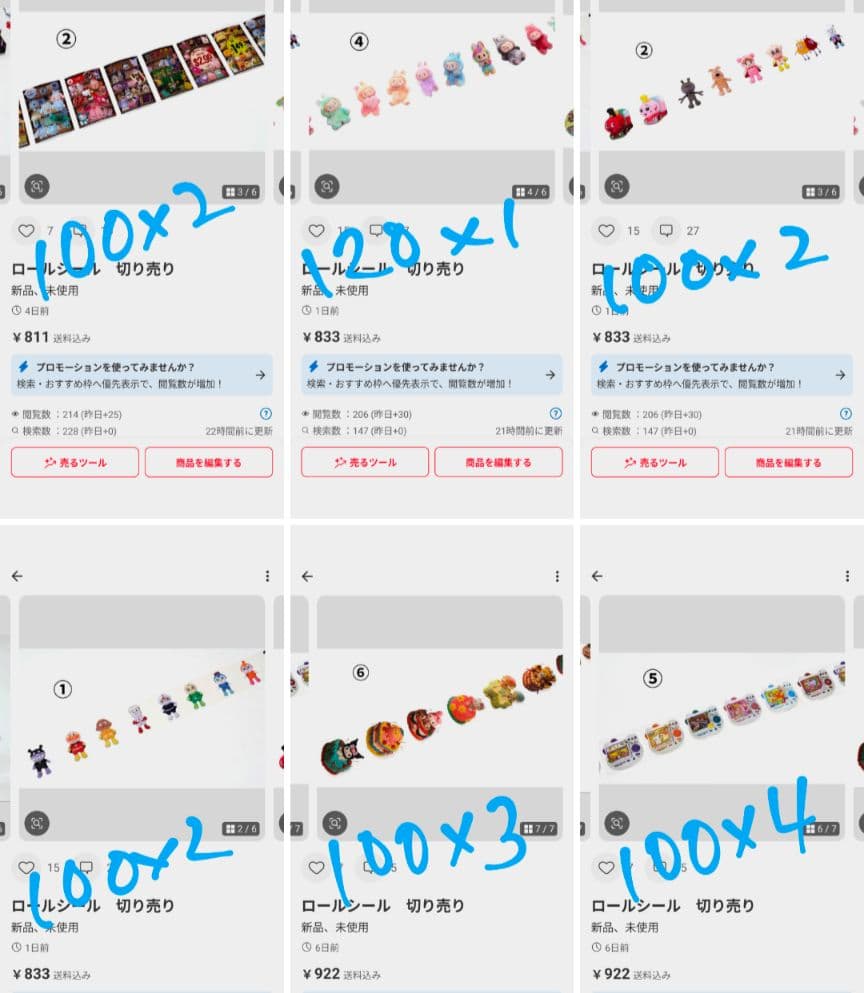
Task: Tap the 商品を編集する edit listing button
Action: (x=209, y=463)
